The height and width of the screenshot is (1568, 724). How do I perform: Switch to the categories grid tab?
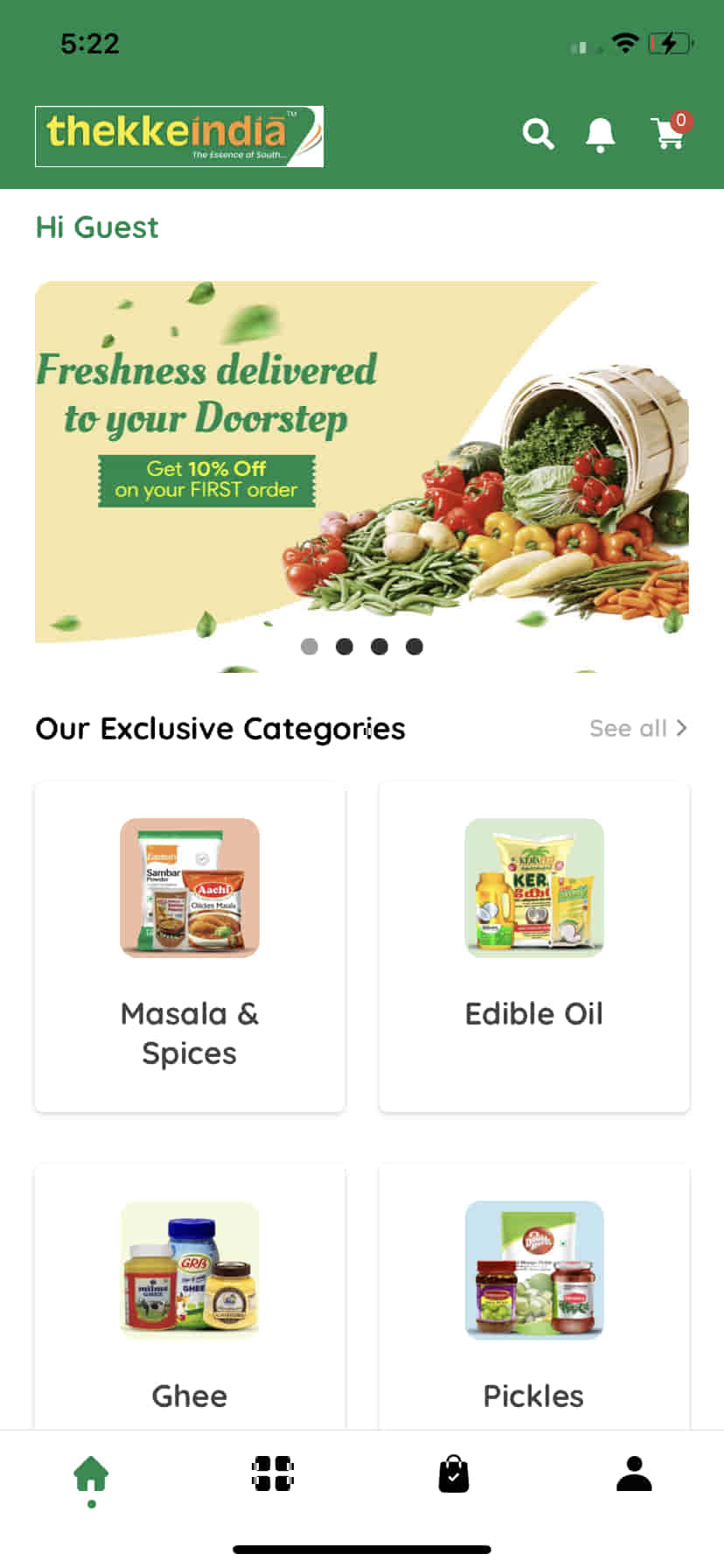tap(273, 1473)
